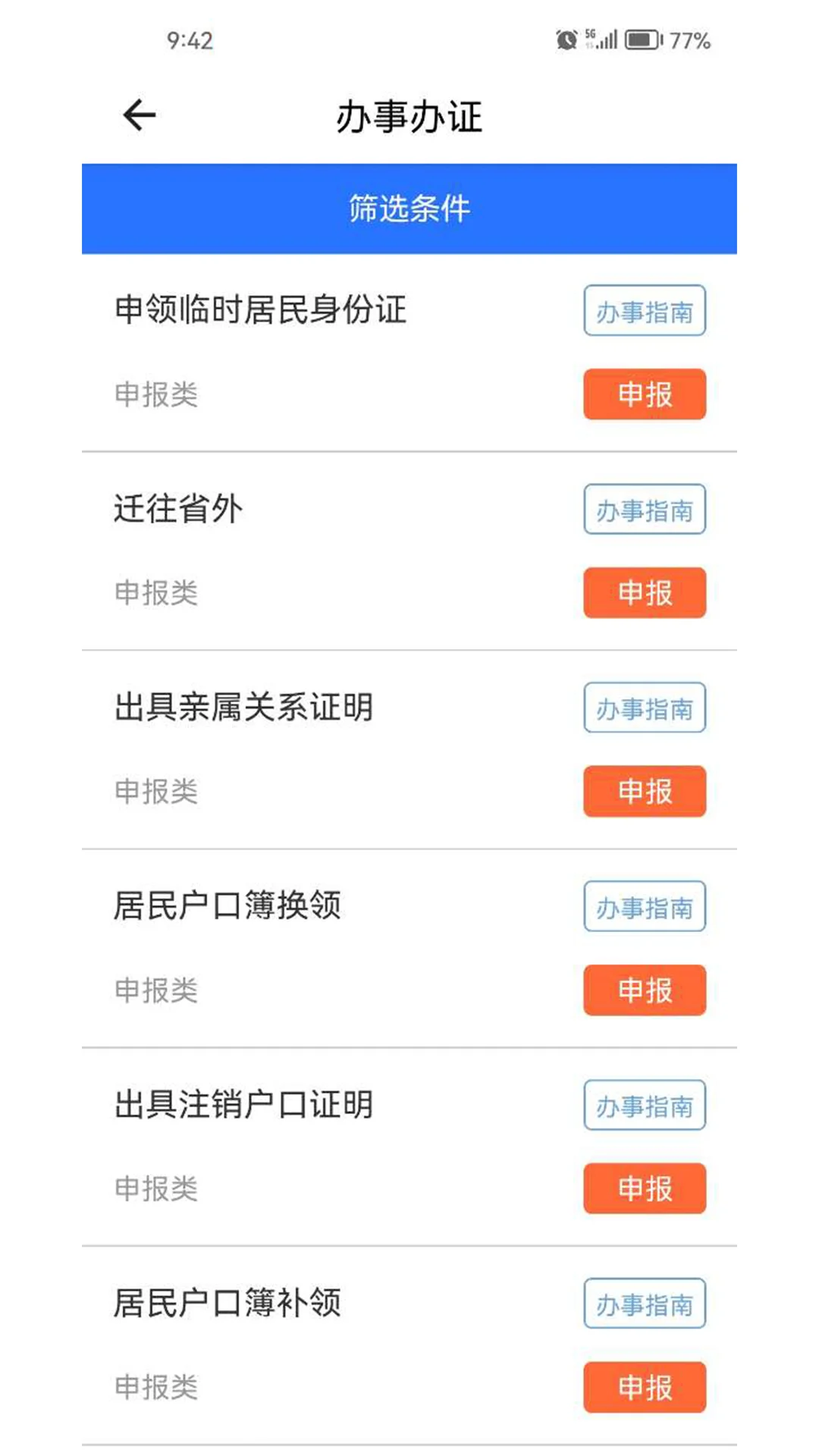Open 办事指南 for 迁往省外
The width and height of the screenshot is (819, 1456).
pyautogui.click(x=644, y=510)
